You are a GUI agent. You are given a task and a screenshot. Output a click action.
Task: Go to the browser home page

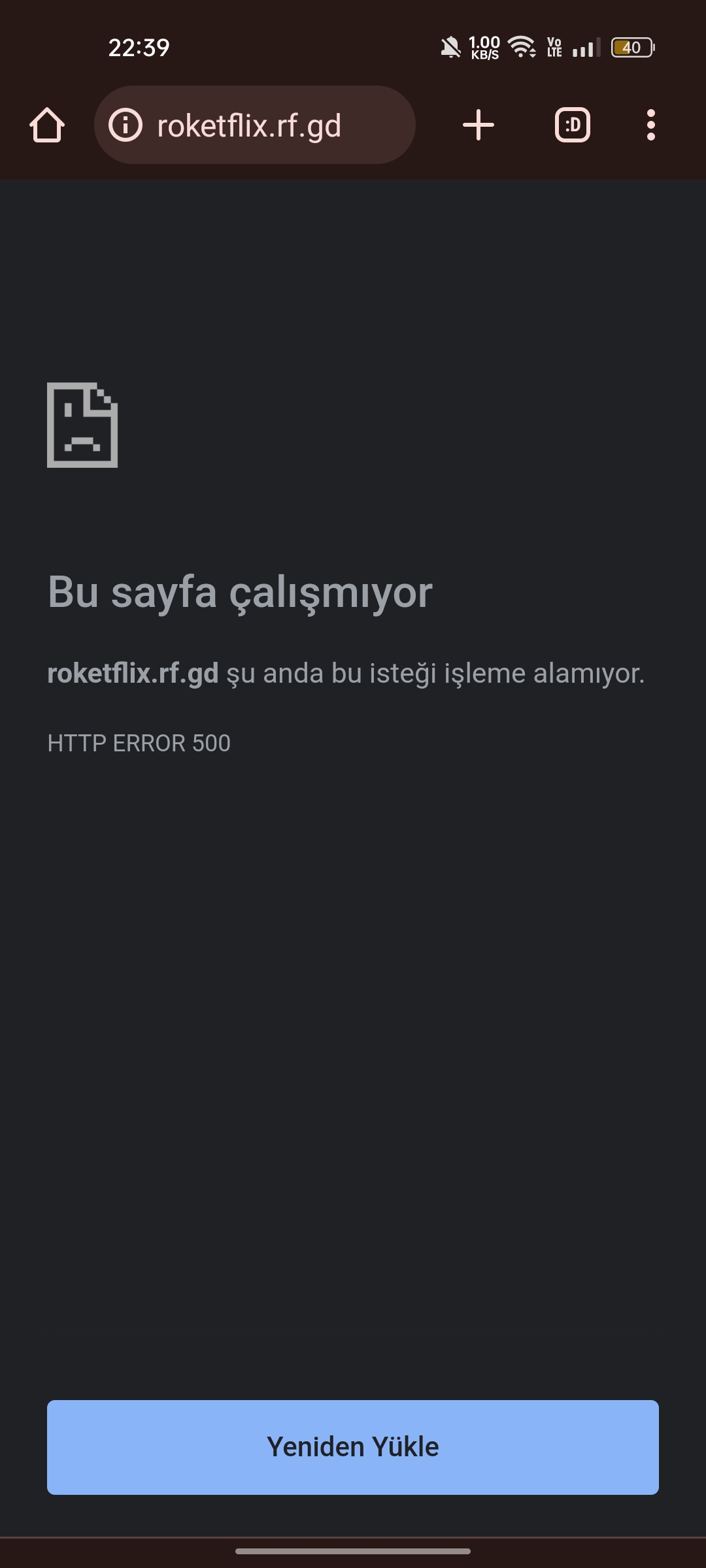point(47,125)
